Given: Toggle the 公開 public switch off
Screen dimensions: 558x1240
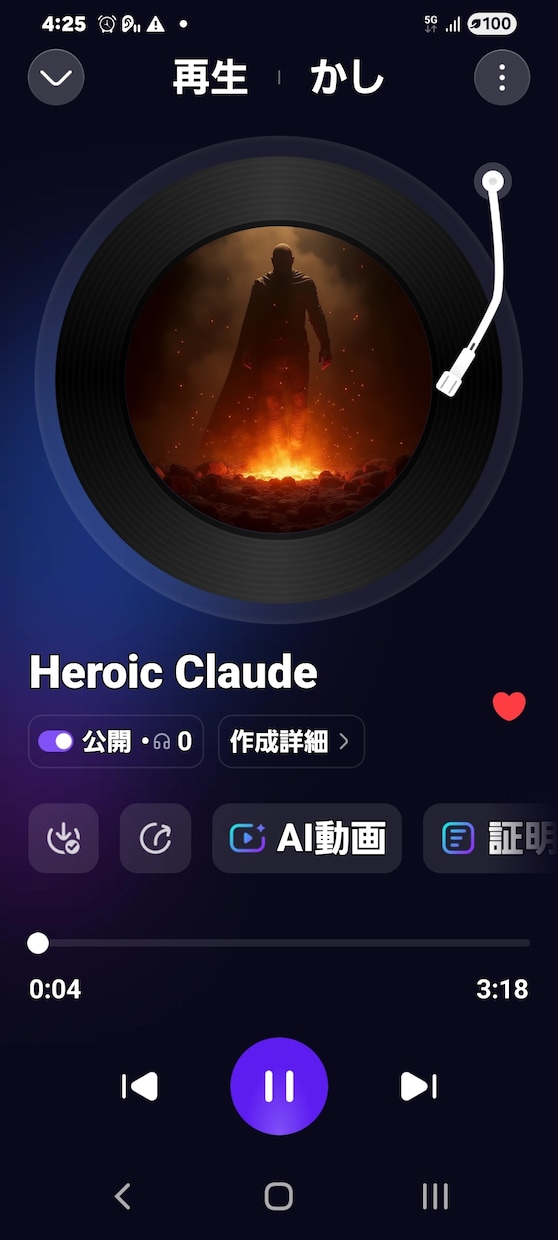Looking at the screenshot, I should (x=56, y=742).
